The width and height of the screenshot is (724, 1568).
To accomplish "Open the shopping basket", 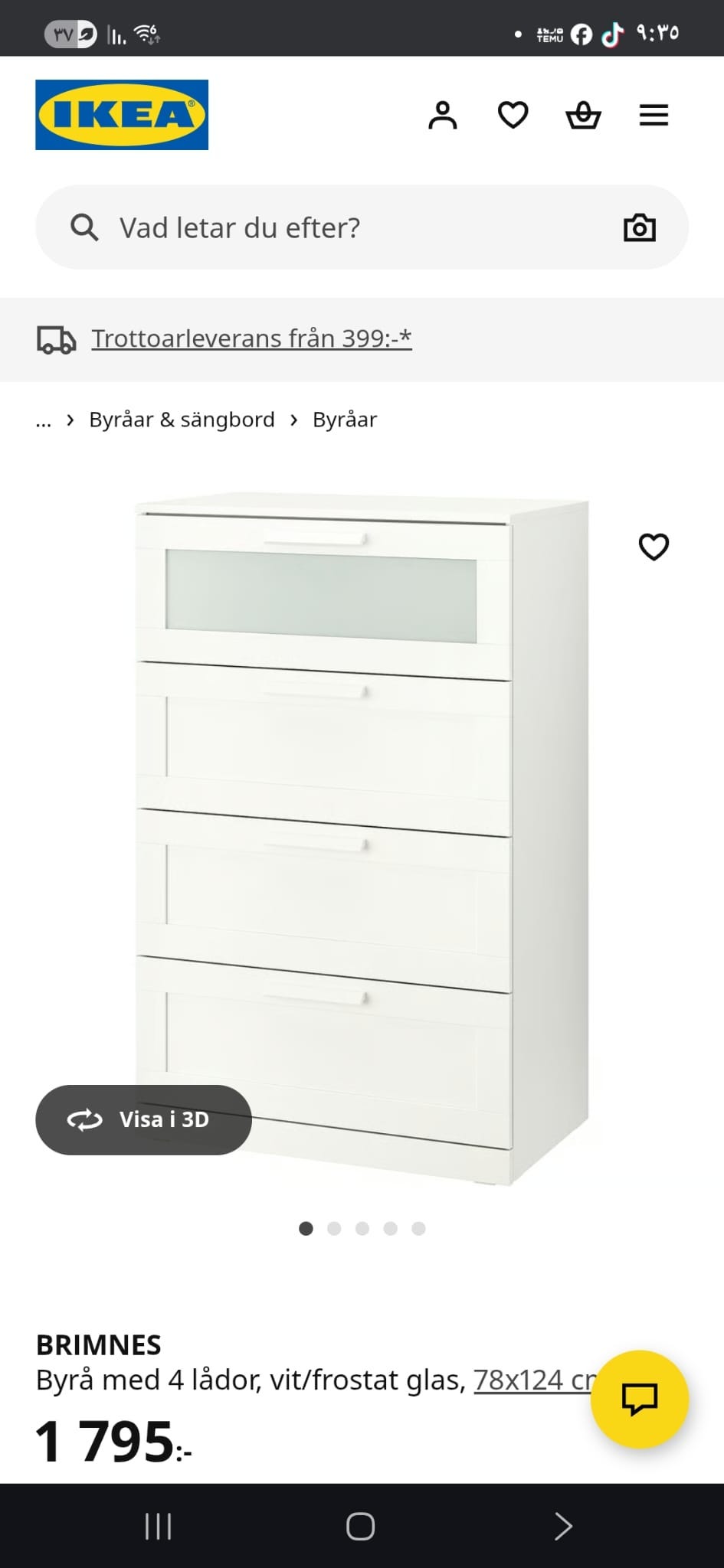I will (583, 116).
